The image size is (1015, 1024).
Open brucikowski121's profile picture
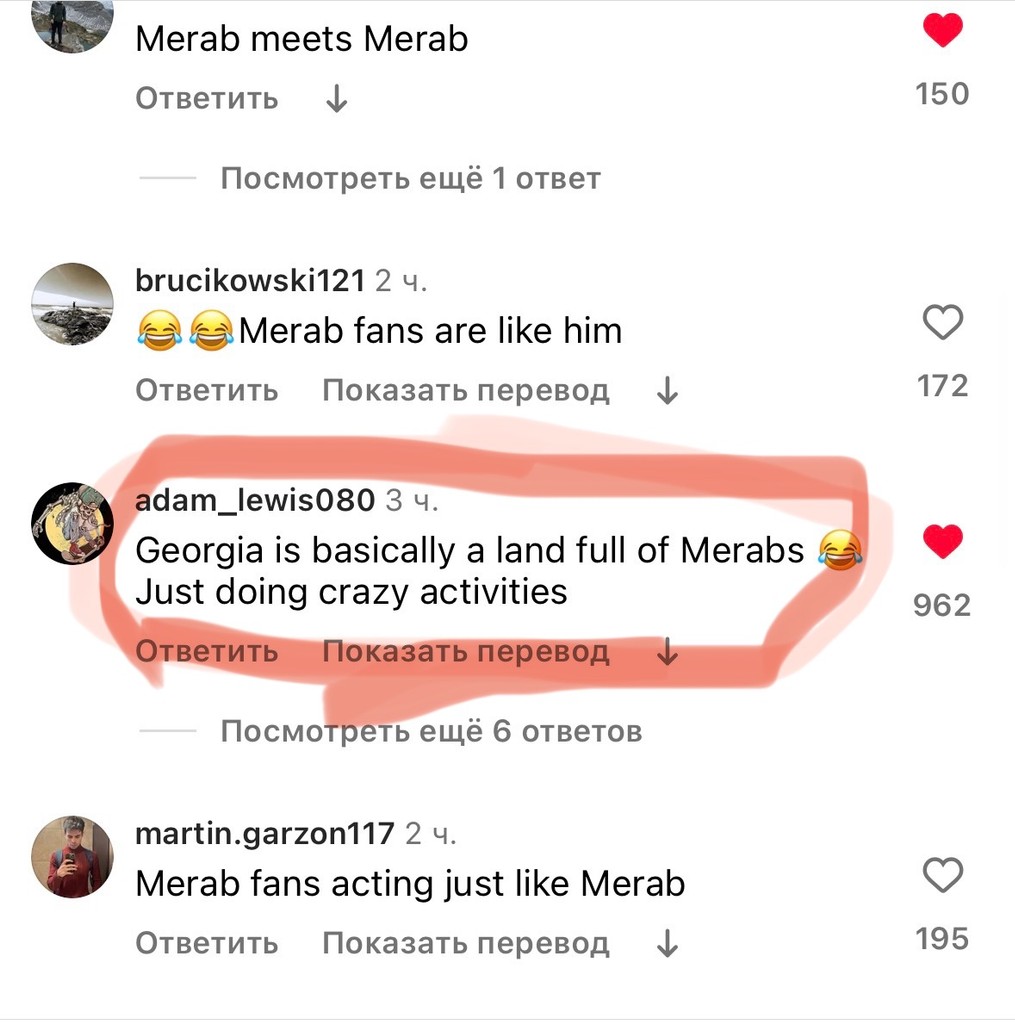point(73,304)
